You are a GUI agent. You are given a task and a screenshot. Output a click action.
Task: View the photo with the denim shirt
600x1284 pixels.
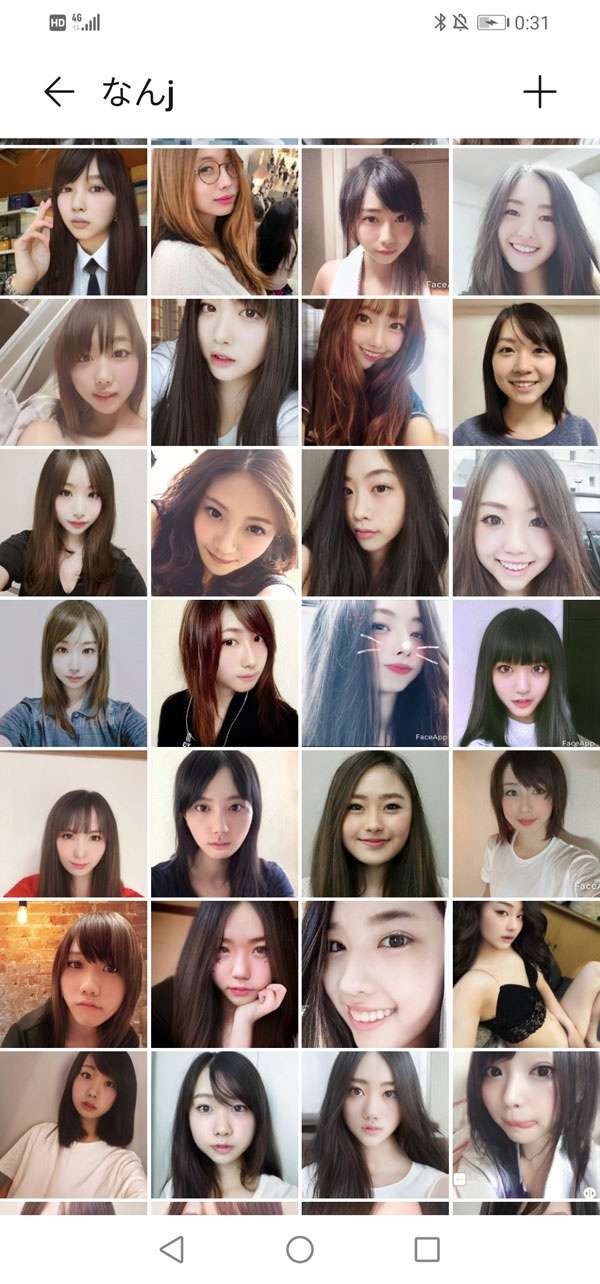[x=73, y=673]
